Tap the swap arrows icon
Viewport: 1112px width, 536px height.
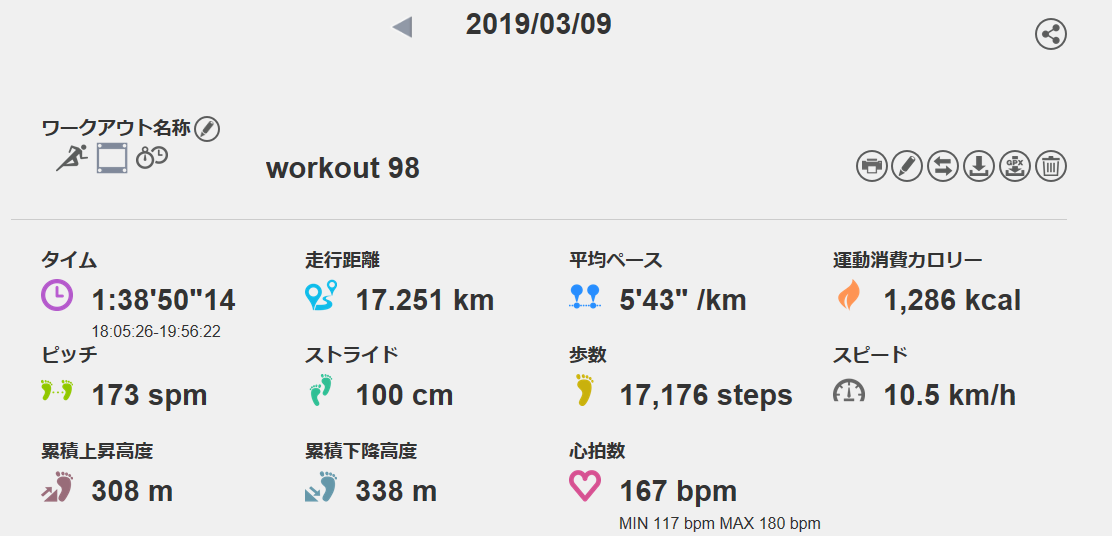[943, 166]
